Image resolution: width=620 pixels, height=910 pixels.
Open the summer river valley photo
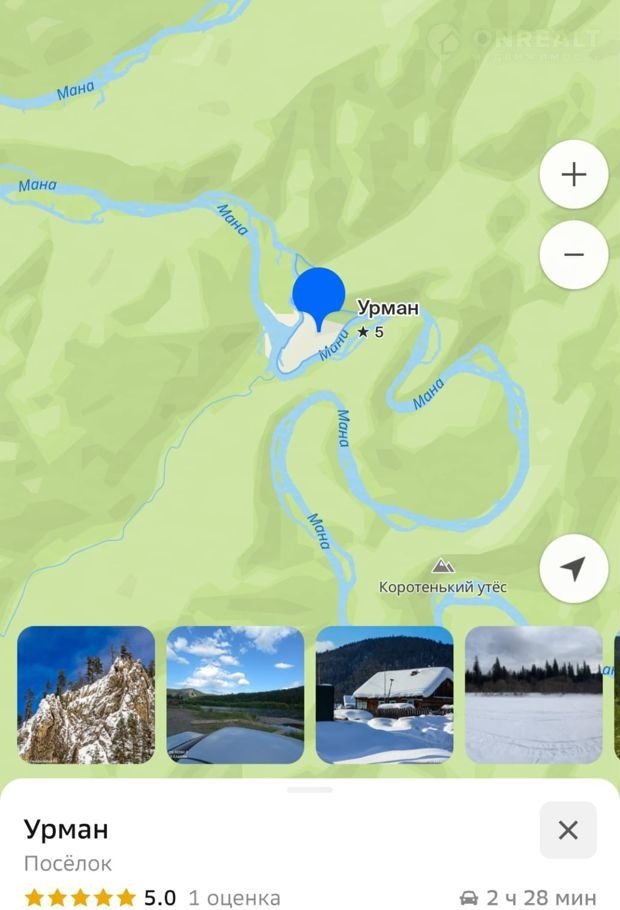pyautogui.click(x=235, y=695)
